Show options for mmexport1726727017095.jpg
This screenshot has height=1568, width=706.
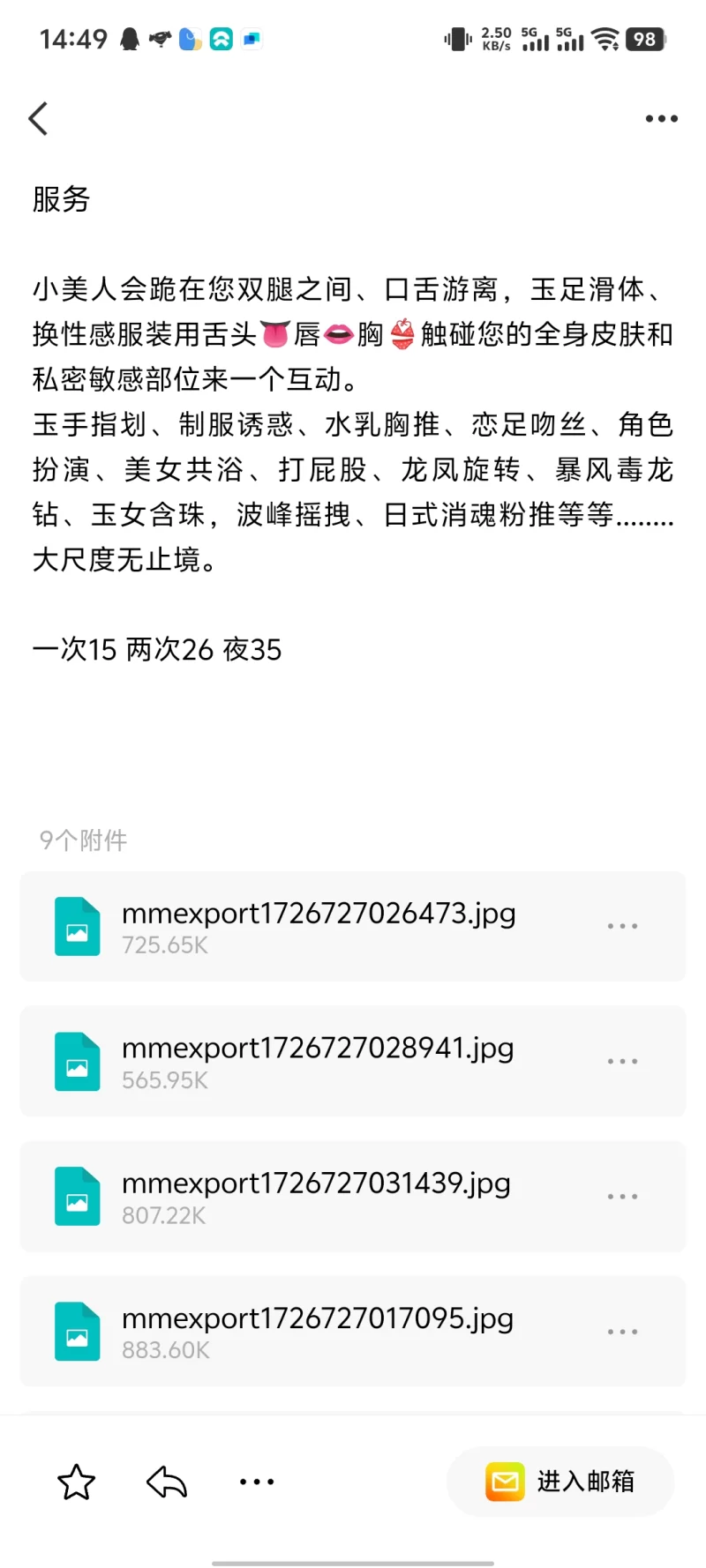(x=622, y=1331)
